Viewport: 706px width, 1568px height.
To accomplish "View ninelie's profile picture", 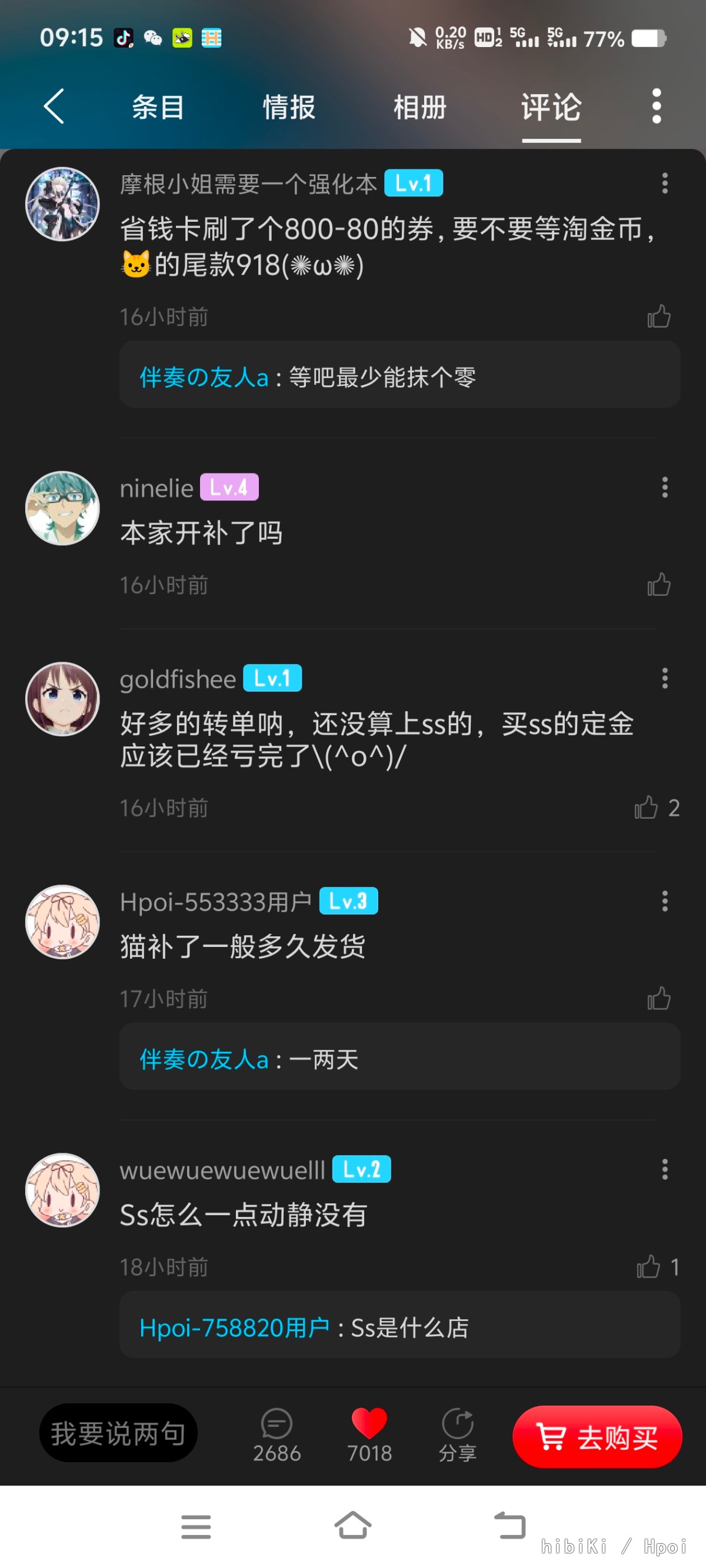I will pos(62,508).
